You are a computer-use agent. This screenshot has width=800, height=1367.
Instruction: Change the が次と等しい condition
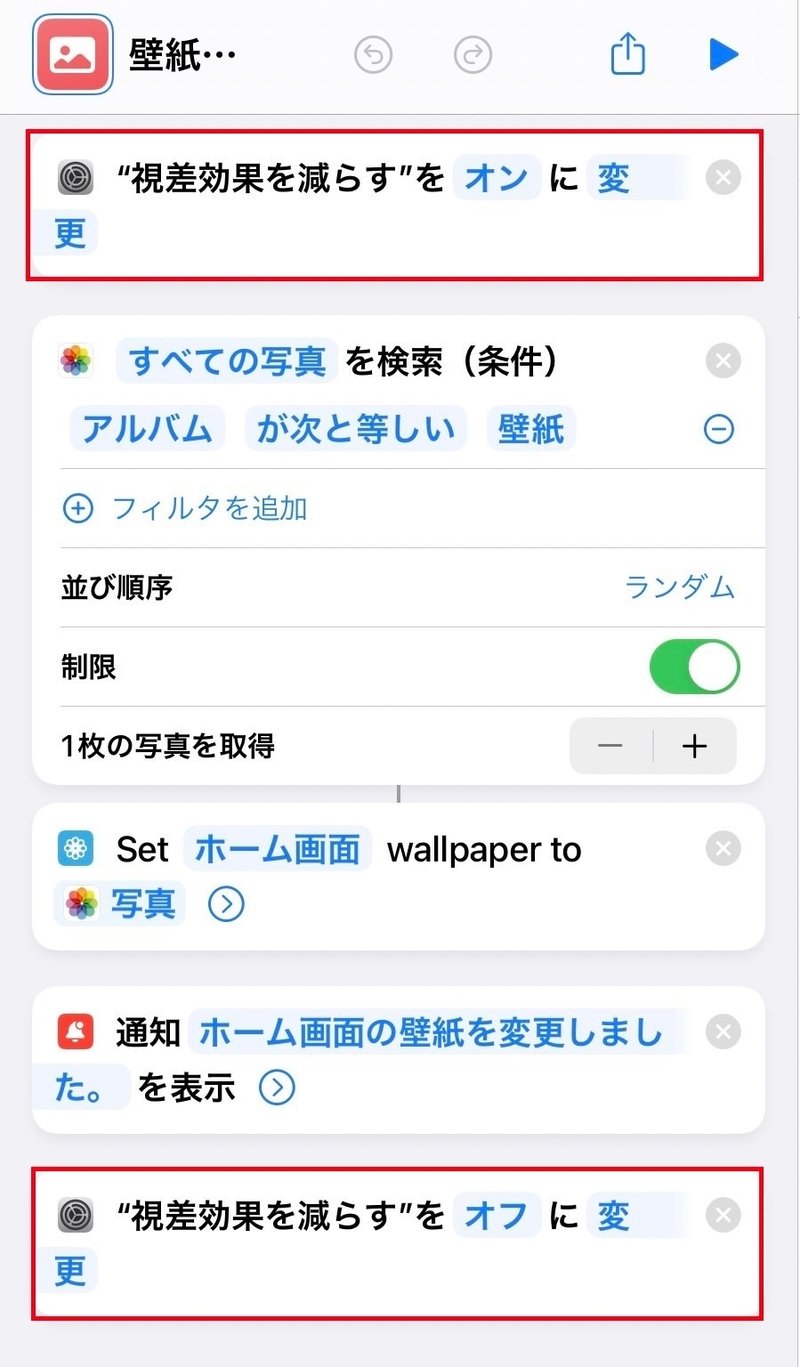(356, 428)
